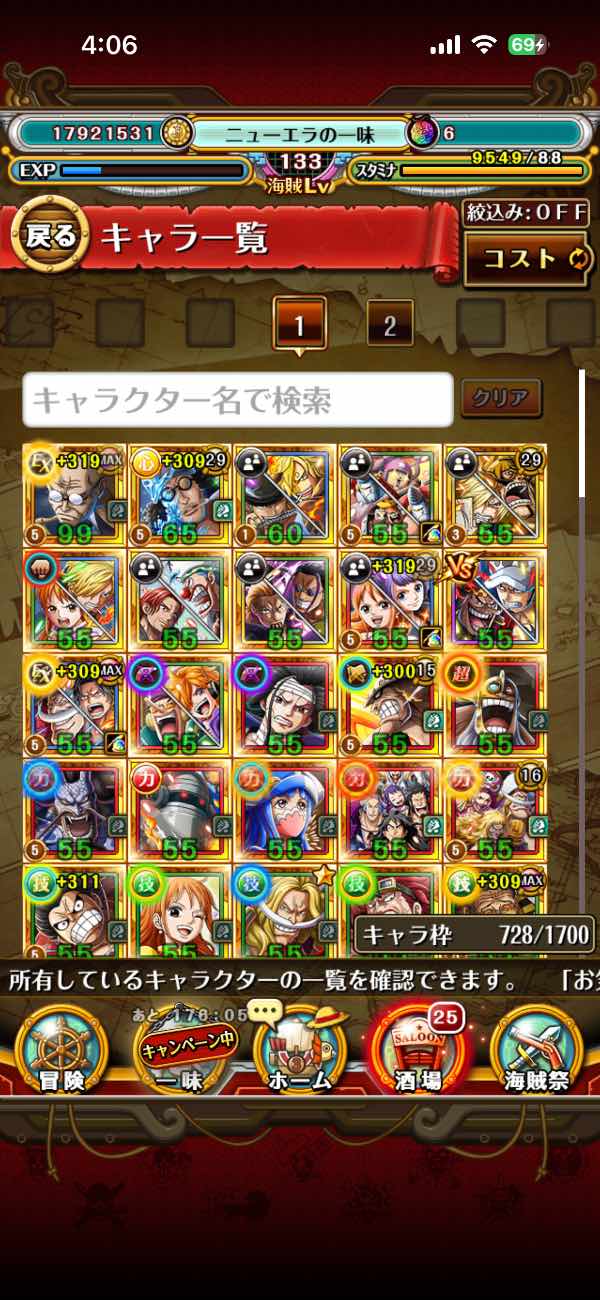Change sort order with コスト button
The image size is (600, 1300).
pos(526,259)
